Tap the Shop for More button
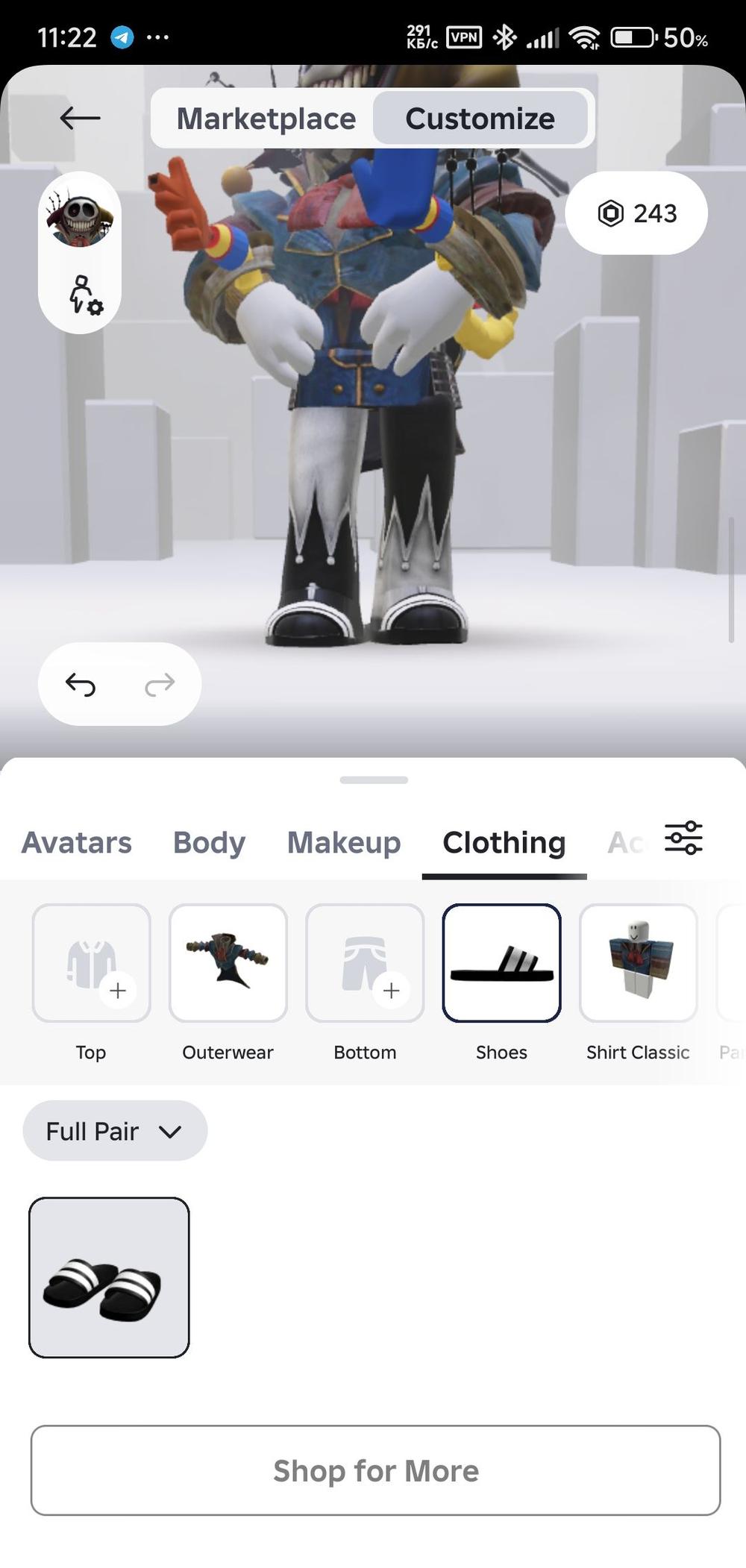746x1568 pixels. (375, 1470)
